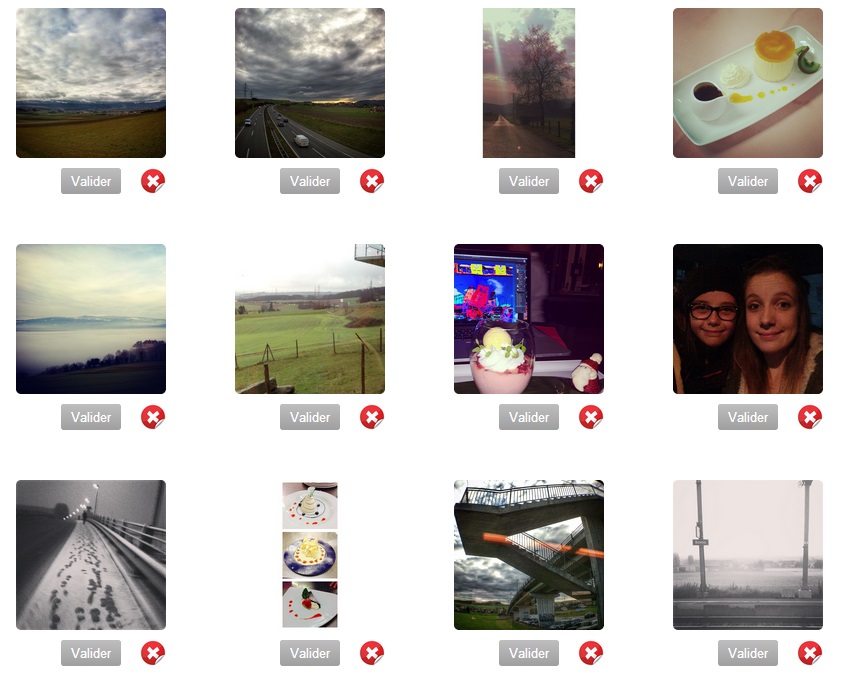Viewport: 845px width, 675px height.
Task: Remove the two girls selfie photo
Action: click(810, 417)
